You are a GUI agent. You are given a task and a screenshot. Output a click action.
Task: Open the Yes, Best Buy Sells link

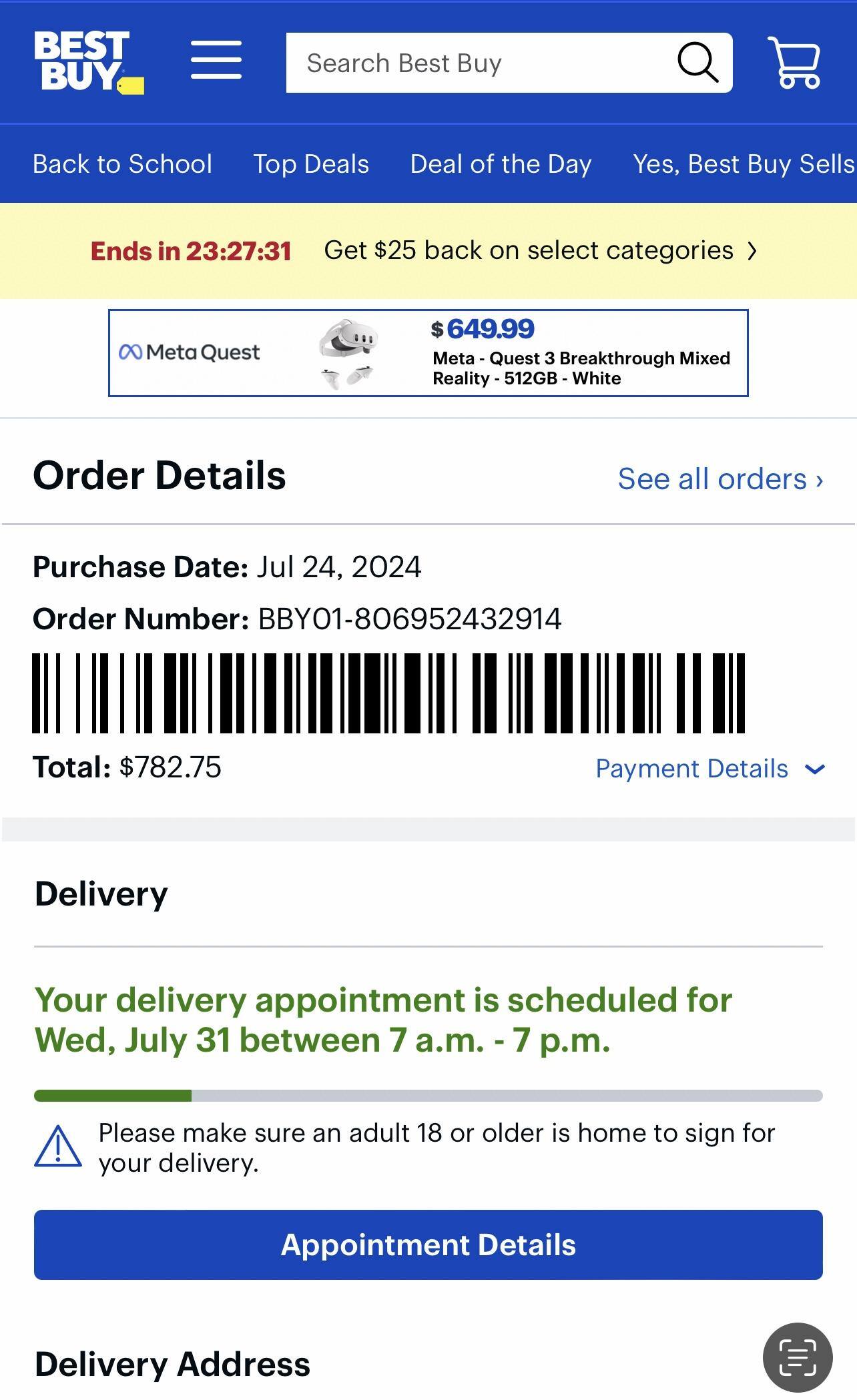coord(744,164)
